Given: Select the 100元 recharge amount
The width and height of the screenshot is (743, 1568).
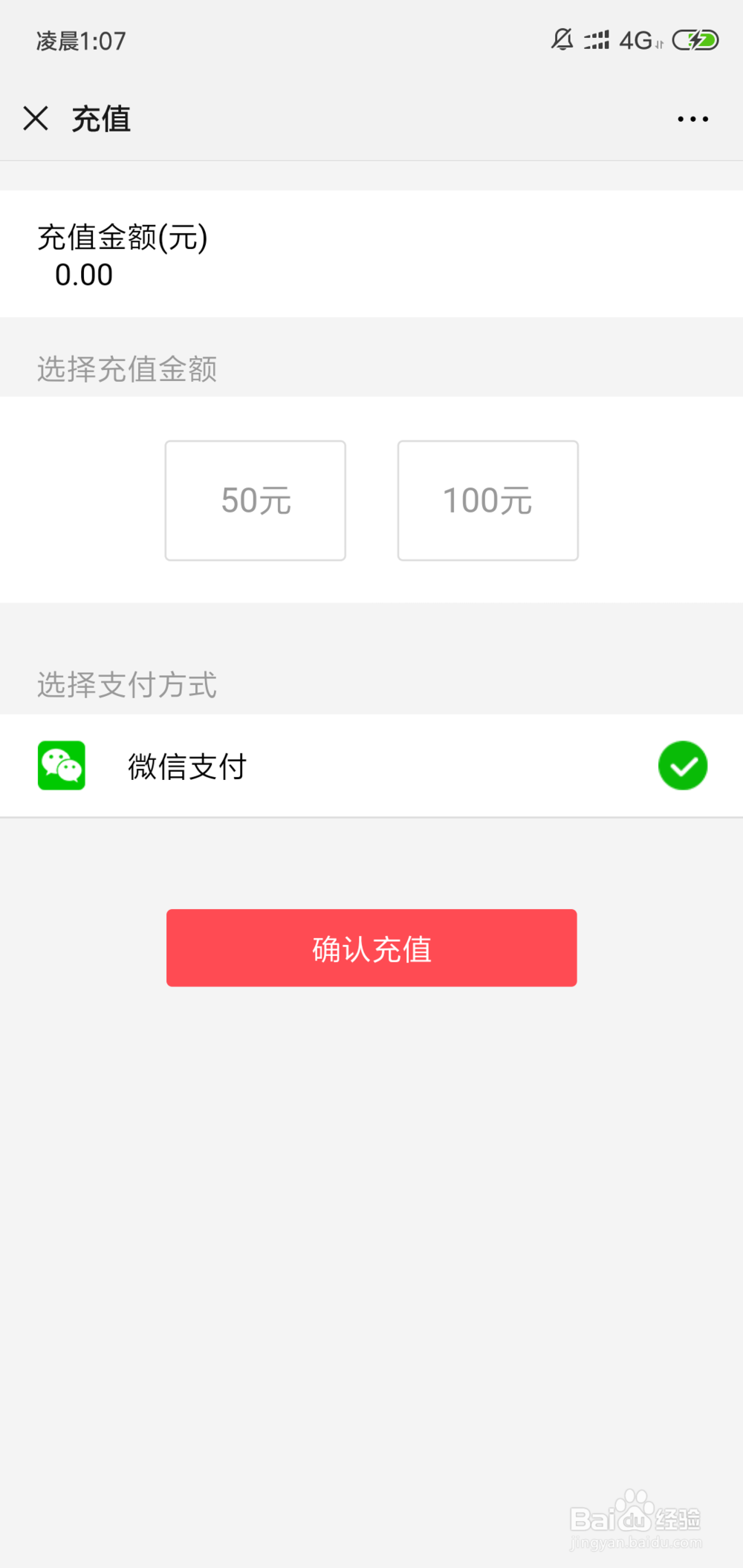Looking at the screenshot, I should (487, 500).
